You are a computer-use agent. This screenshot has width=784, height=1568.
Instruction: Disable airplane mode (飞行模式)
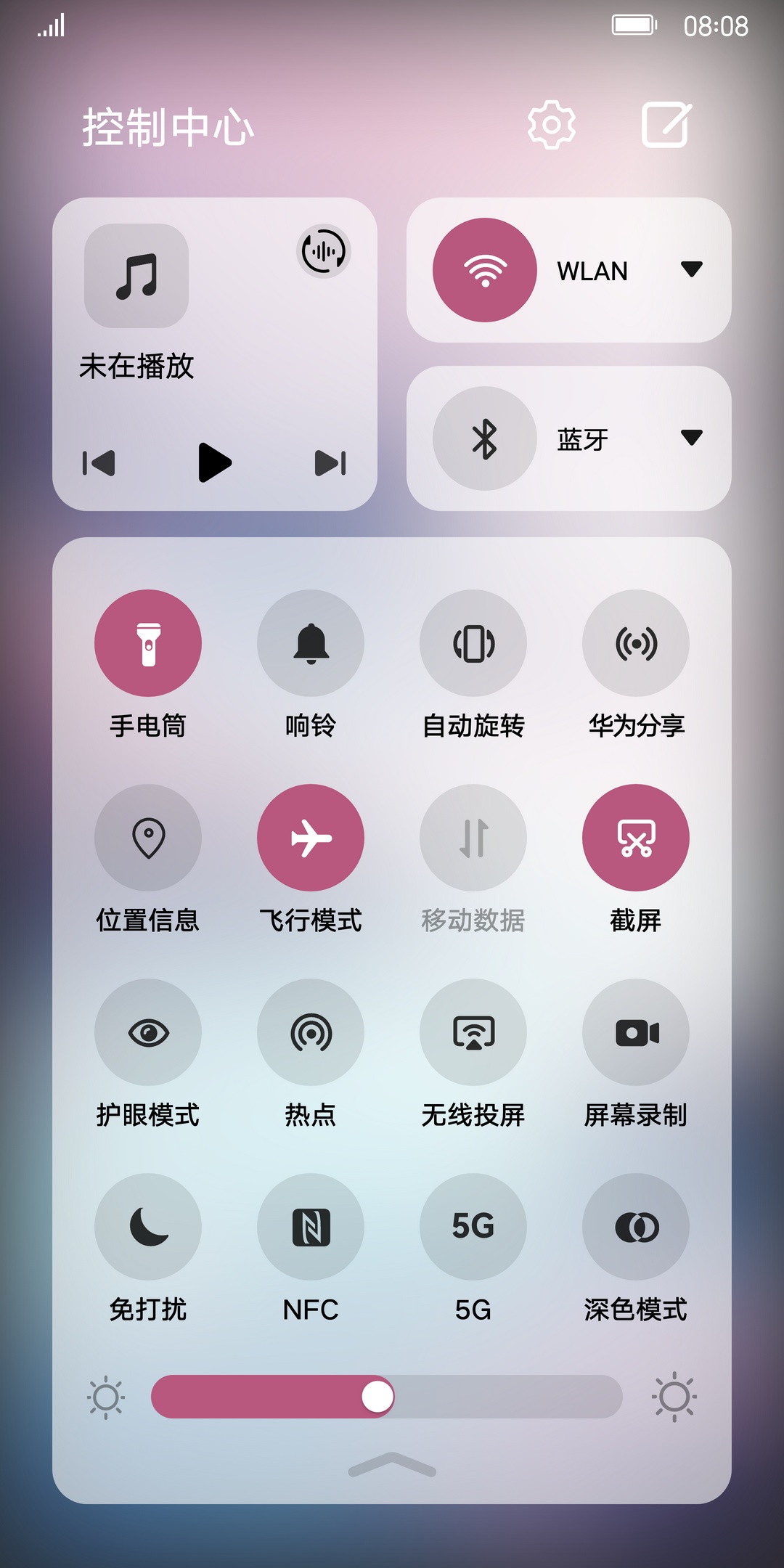[x=311, y=838]
